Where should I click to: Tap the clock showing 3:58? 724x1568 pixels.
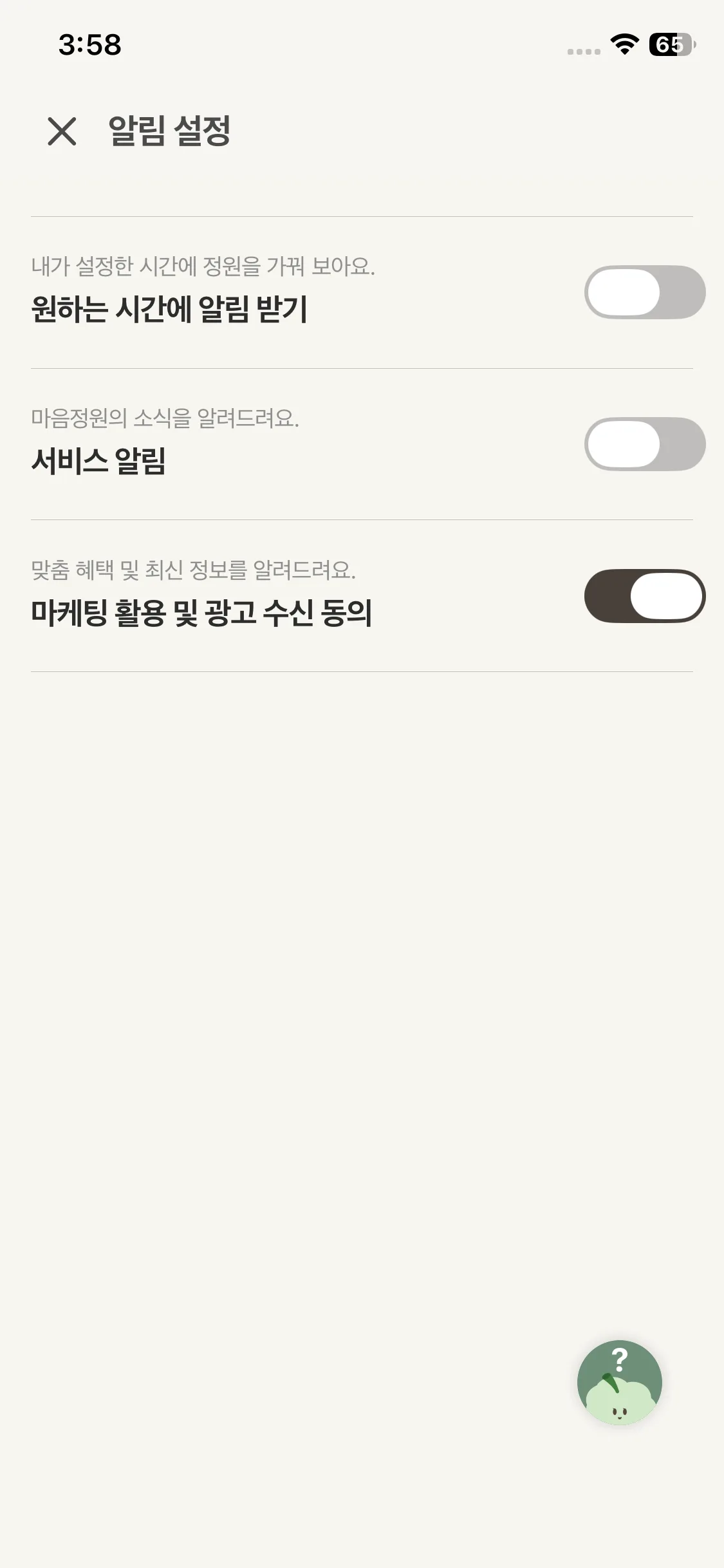pos(89,44)
